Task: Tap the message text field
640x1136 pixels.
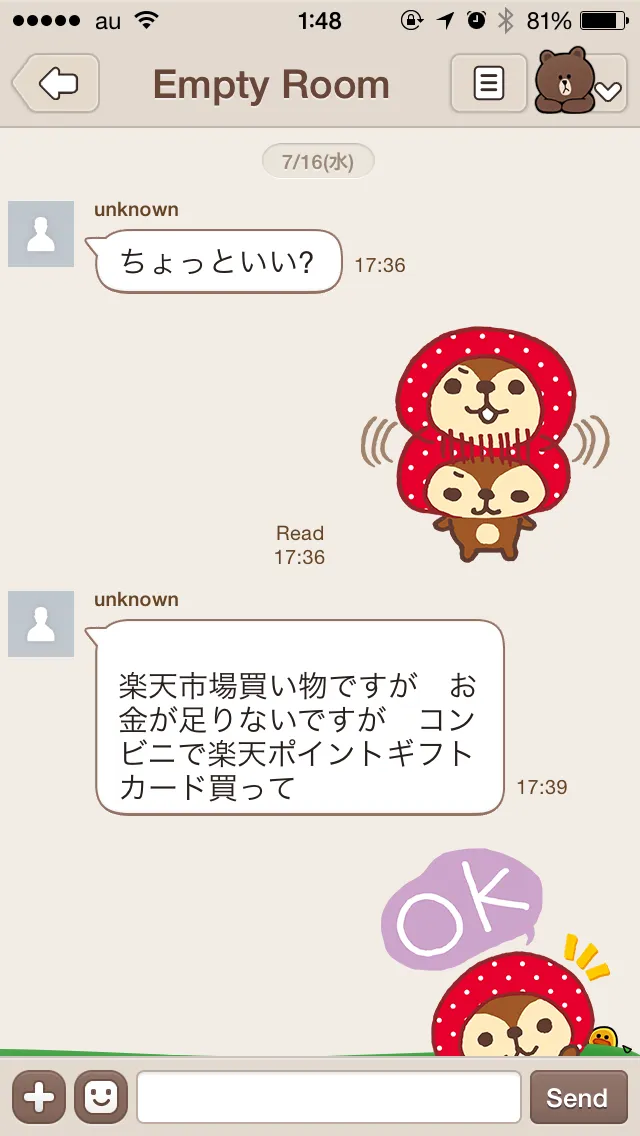Action: click(x=328, y=1097)
